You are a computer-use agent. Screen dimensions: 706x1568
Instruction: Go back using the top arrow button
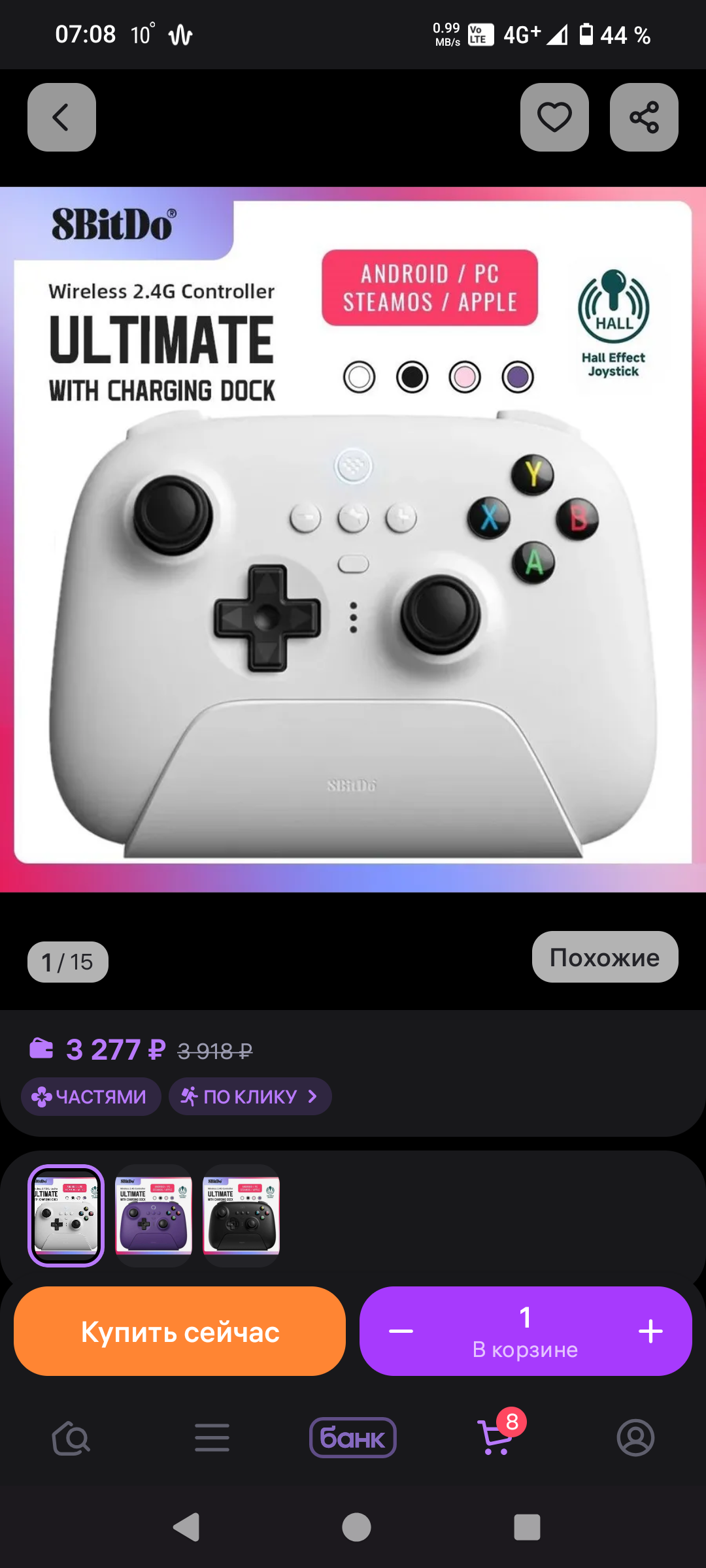tap(61, 118)
